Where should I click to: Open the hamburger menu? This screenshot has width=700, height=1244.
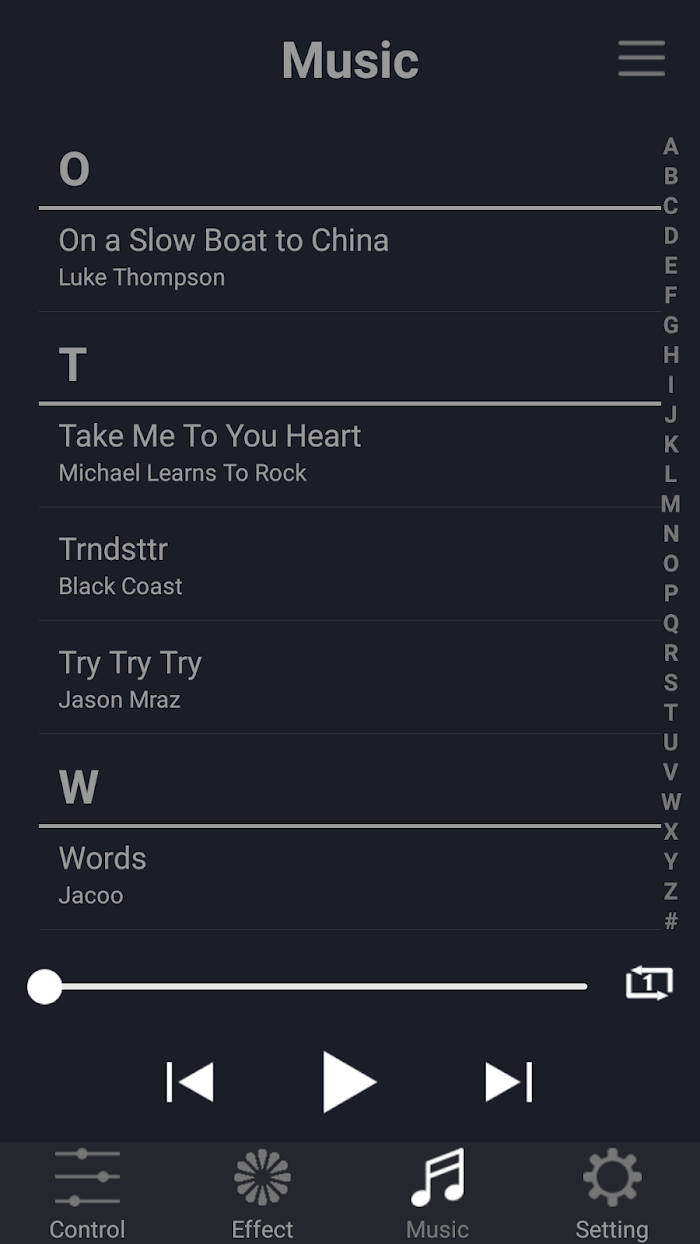coord(641,59)
